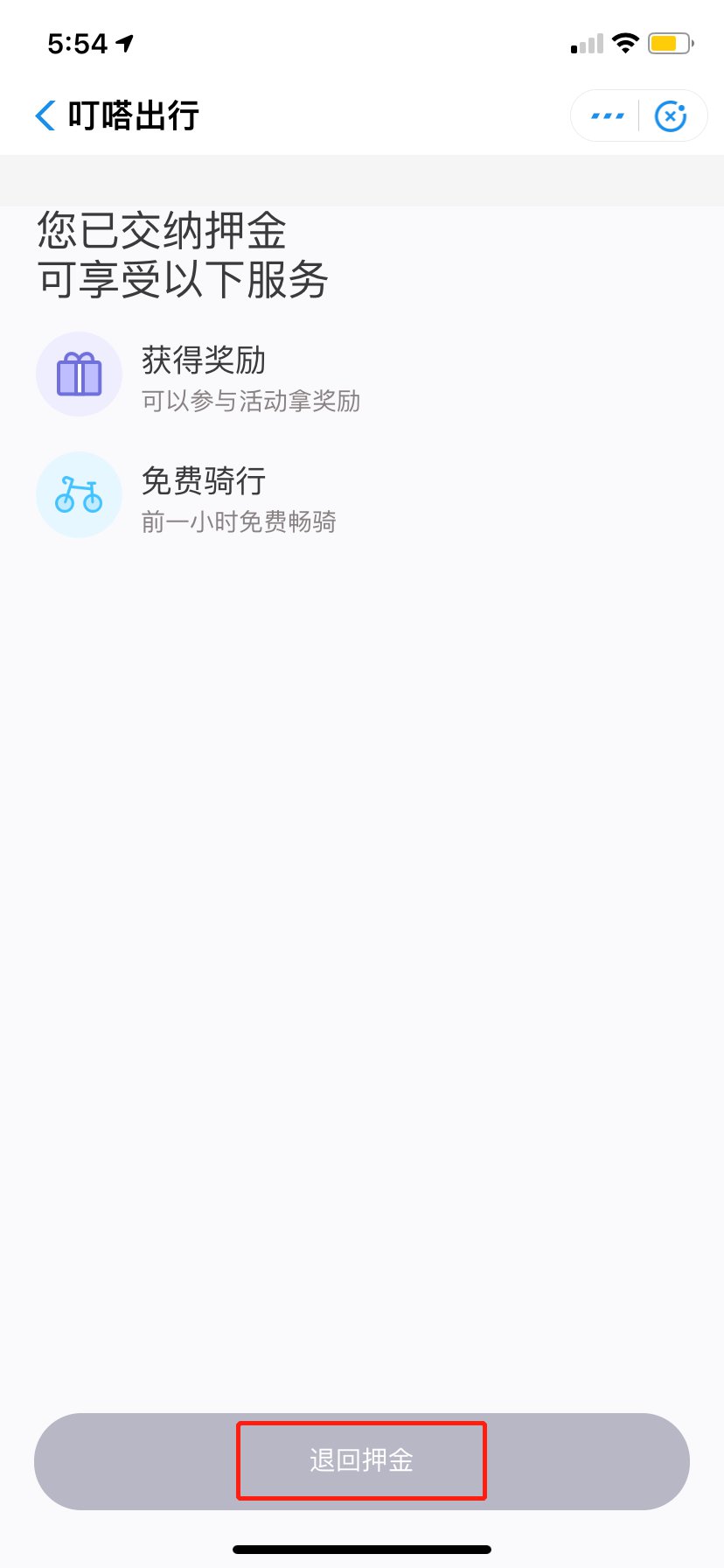
Task: Close the 叮嗒出行 mini program
Action: pyautogui.click(x=671, y=115)
